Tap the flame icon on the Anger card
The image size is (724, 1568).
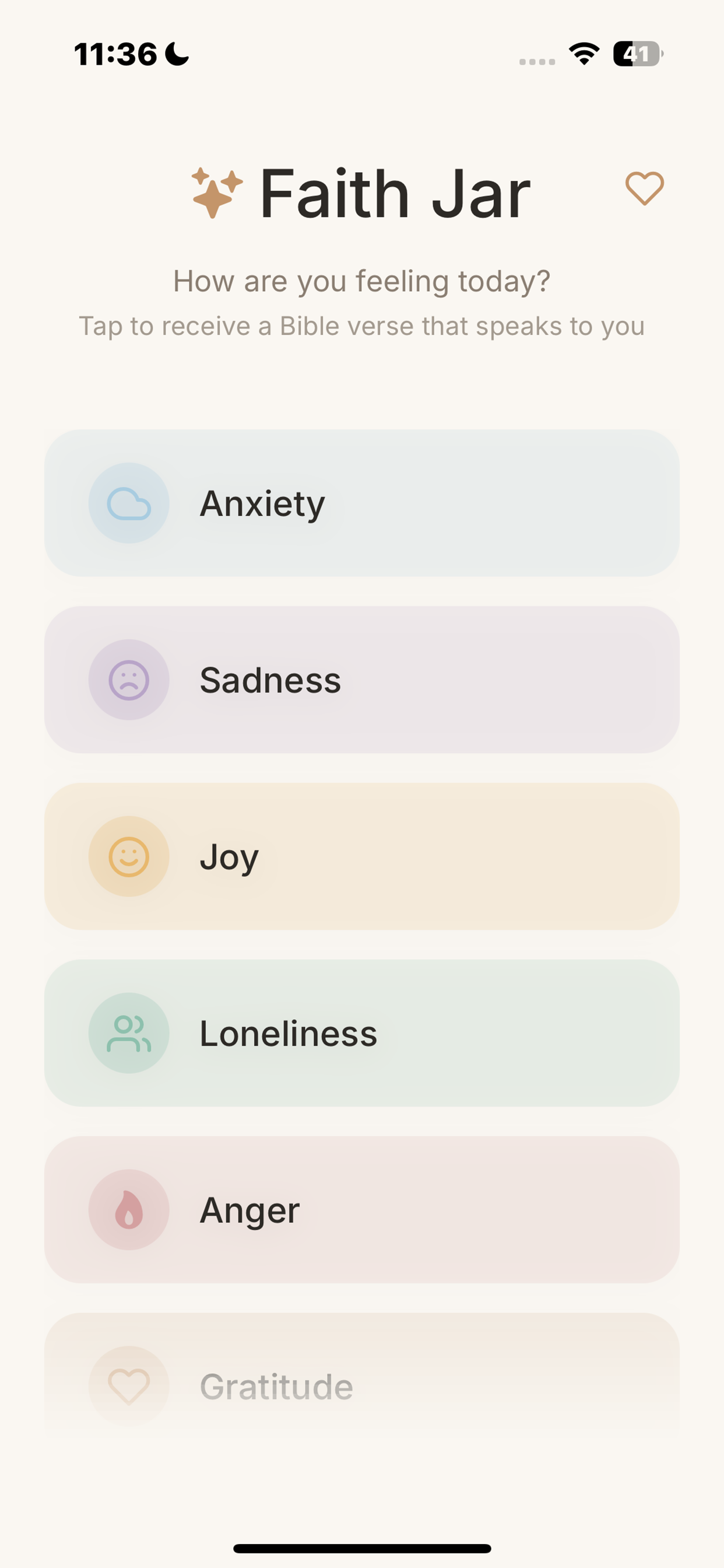[x=128, y=1210]
